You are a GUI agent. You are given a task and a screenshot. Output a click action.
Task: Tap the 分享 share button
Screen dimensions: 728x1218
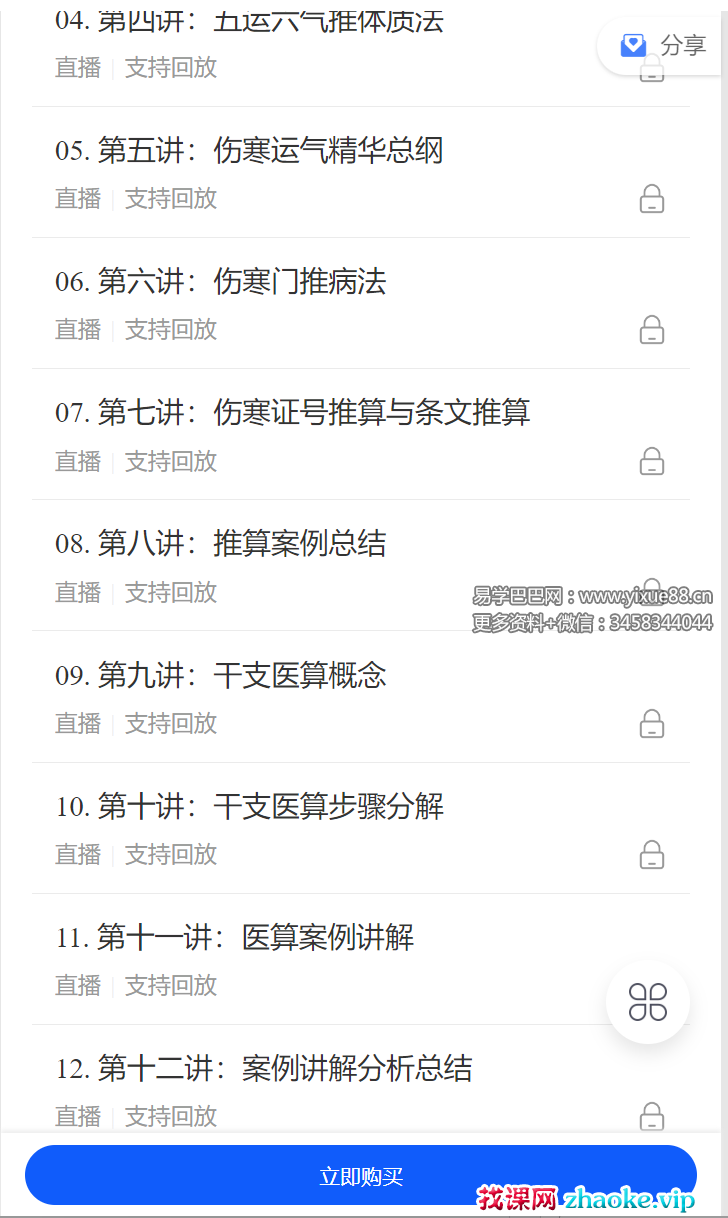663,45
